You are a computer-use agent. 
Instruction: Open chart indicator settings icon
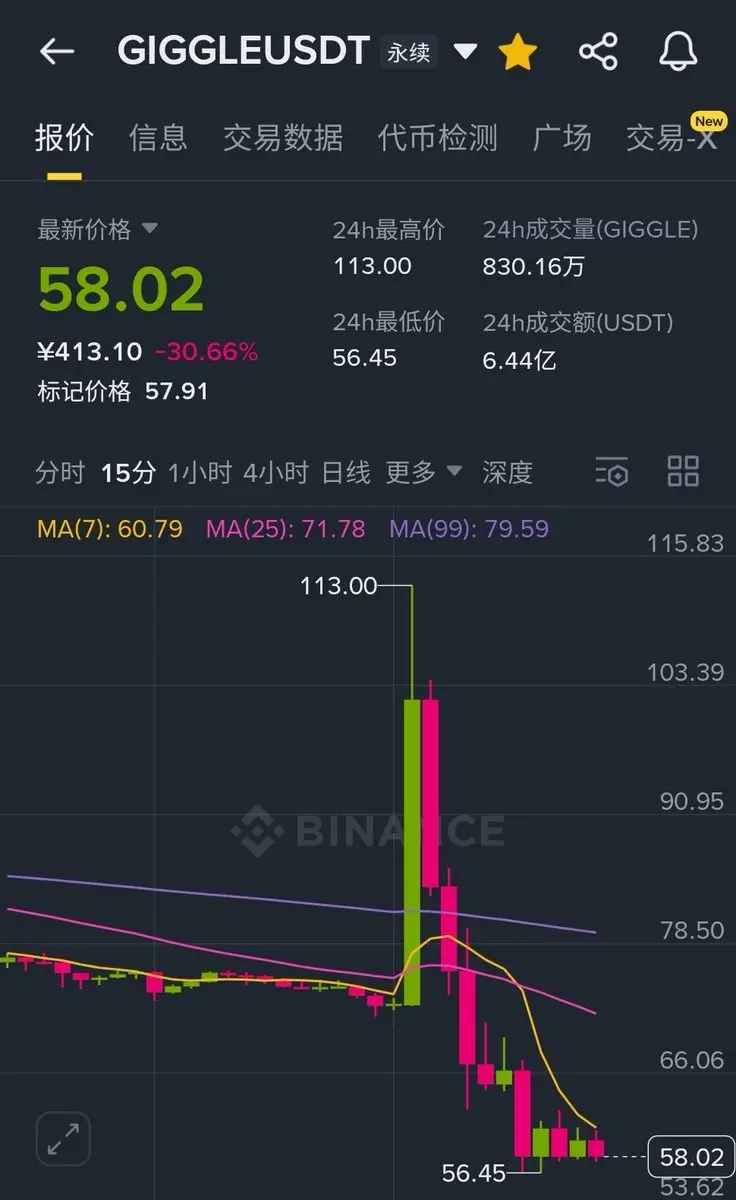point(611,471)
